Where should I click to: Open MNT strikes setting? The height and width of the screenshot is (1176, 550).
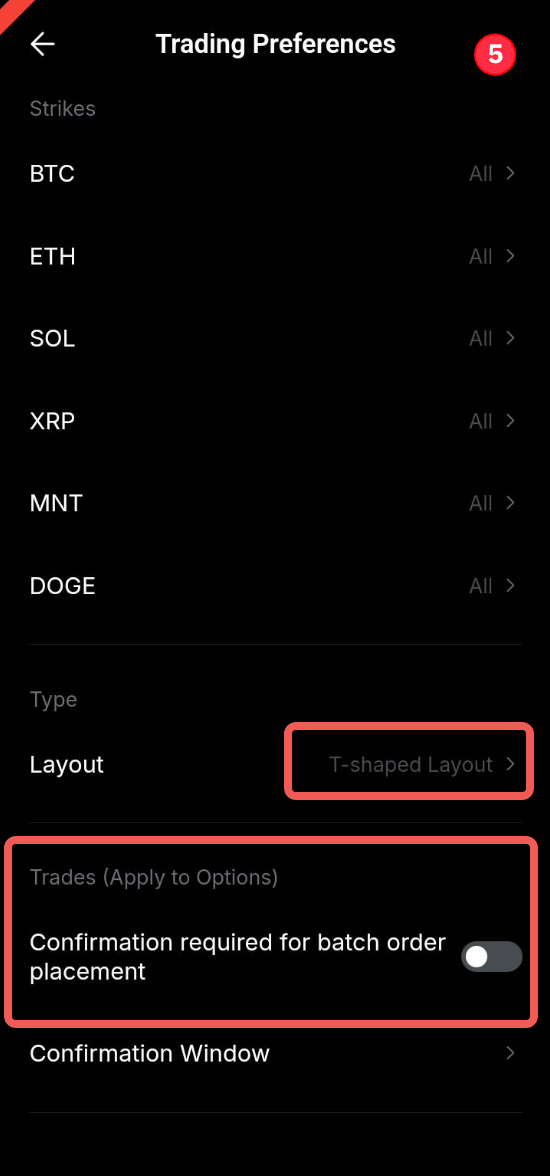pos(275,502)
